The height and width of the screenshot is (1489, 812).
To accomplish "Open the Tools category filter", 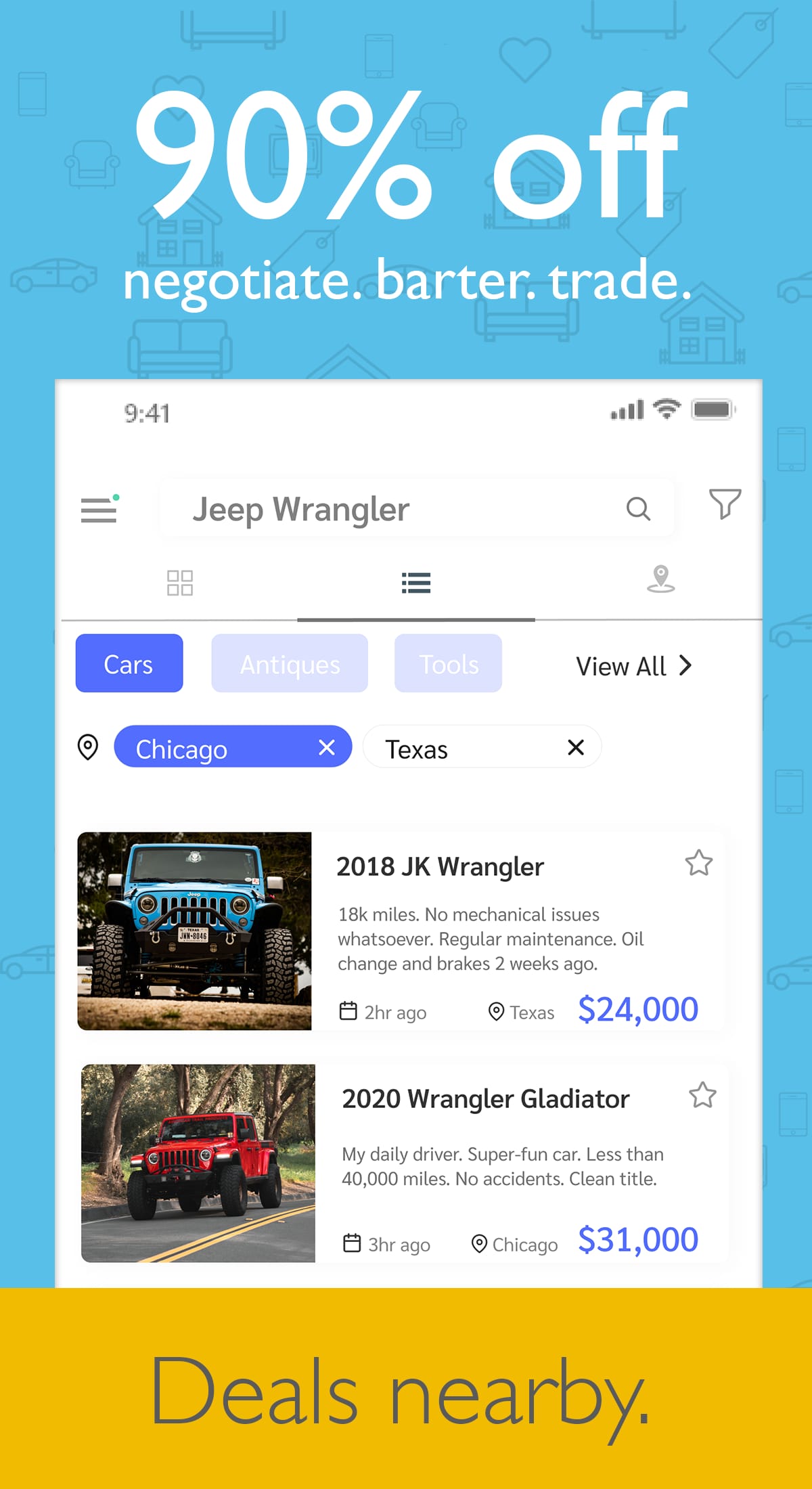I will pyautogui.click(x=448, y=664).
